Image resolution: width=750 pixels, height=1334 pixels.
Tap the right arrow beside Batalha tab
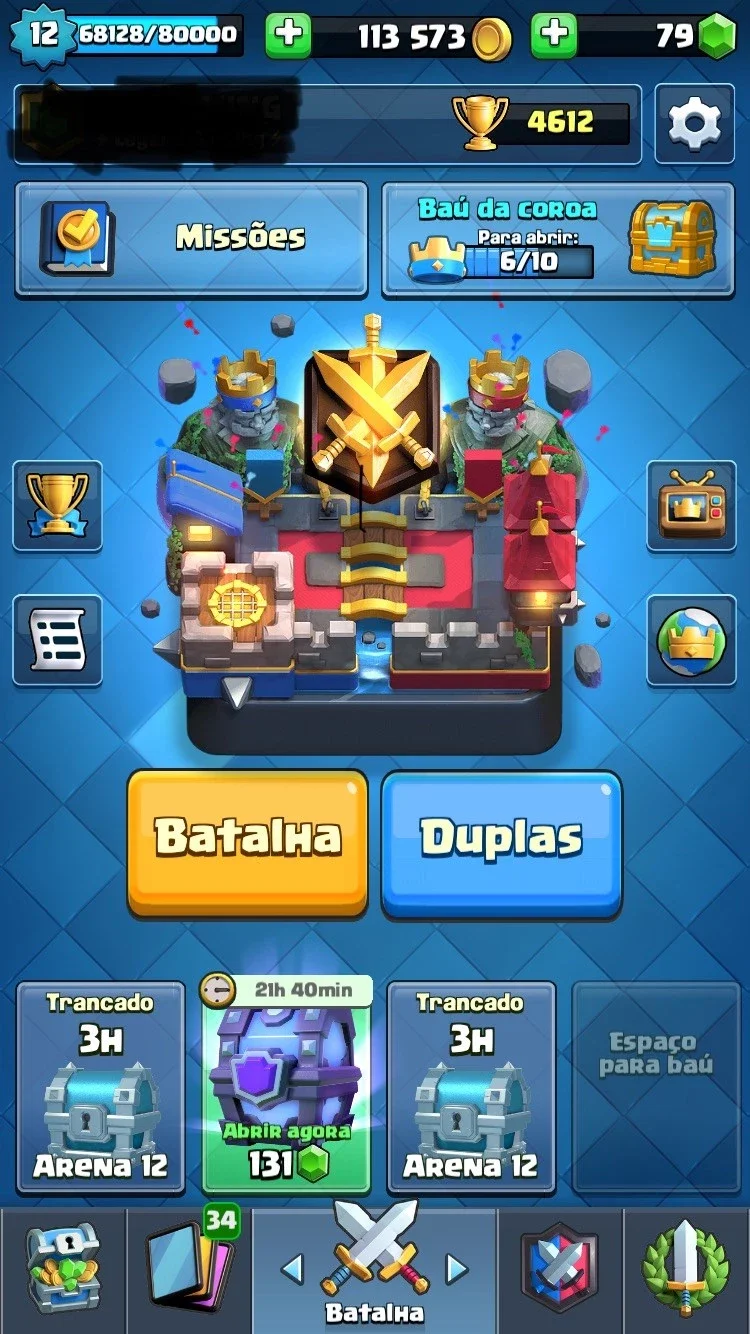[x=456, y=1269]
